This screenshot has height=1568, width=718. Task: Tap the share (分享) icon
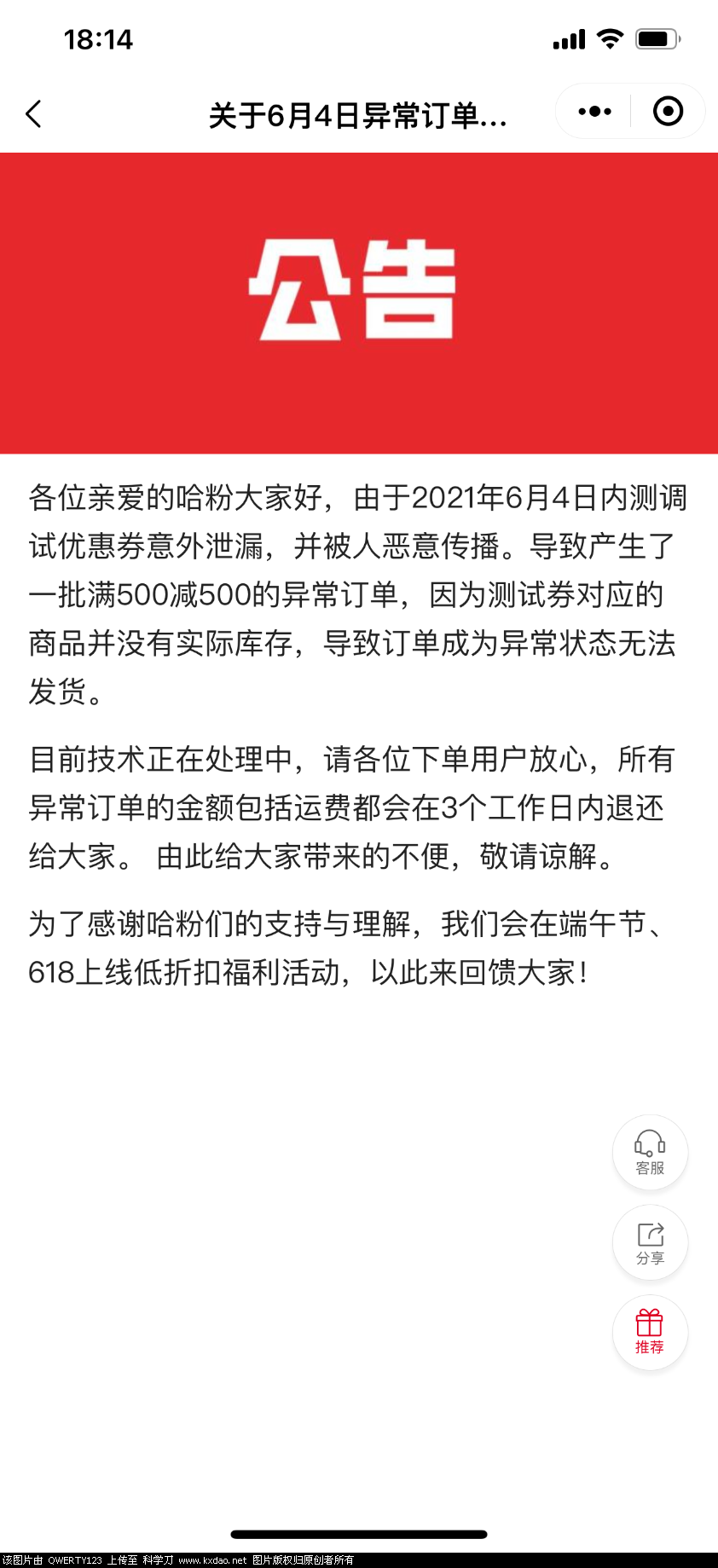click(x=650, y=1242)
